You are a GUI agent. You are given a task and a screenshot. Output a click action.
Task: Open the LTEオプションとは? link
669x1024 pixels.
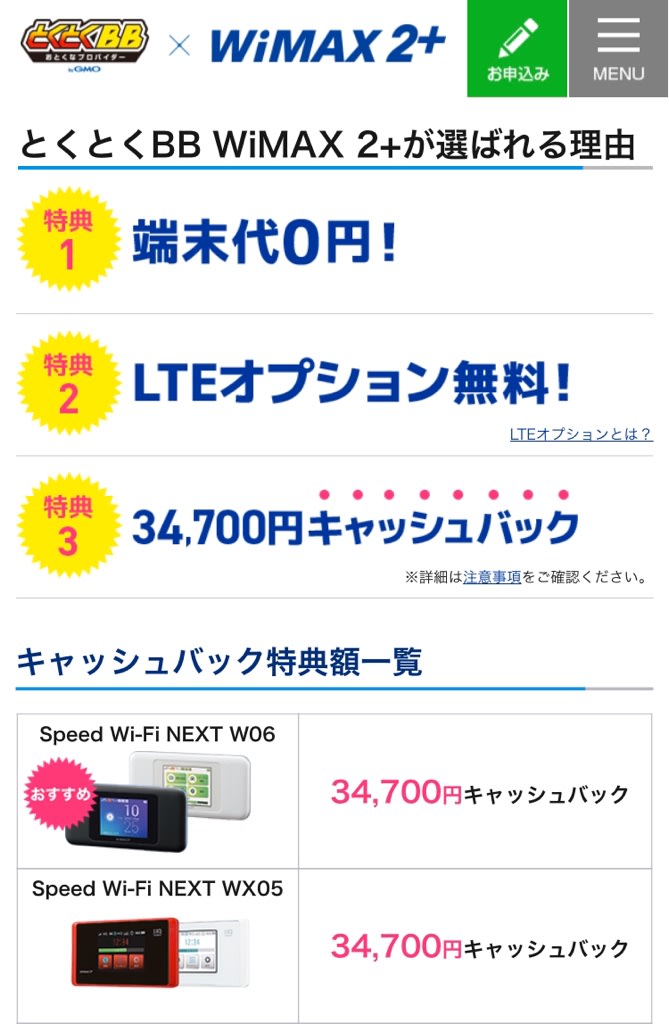[x=580, y=434]
